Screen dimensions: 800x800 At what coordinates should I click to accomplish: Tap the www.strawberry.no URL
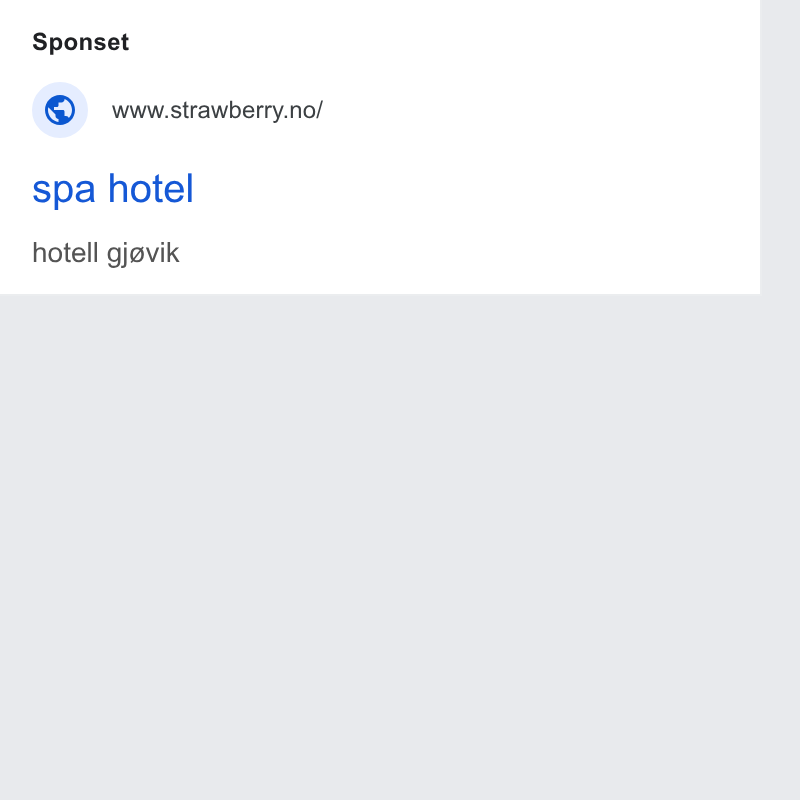point(217,110)
